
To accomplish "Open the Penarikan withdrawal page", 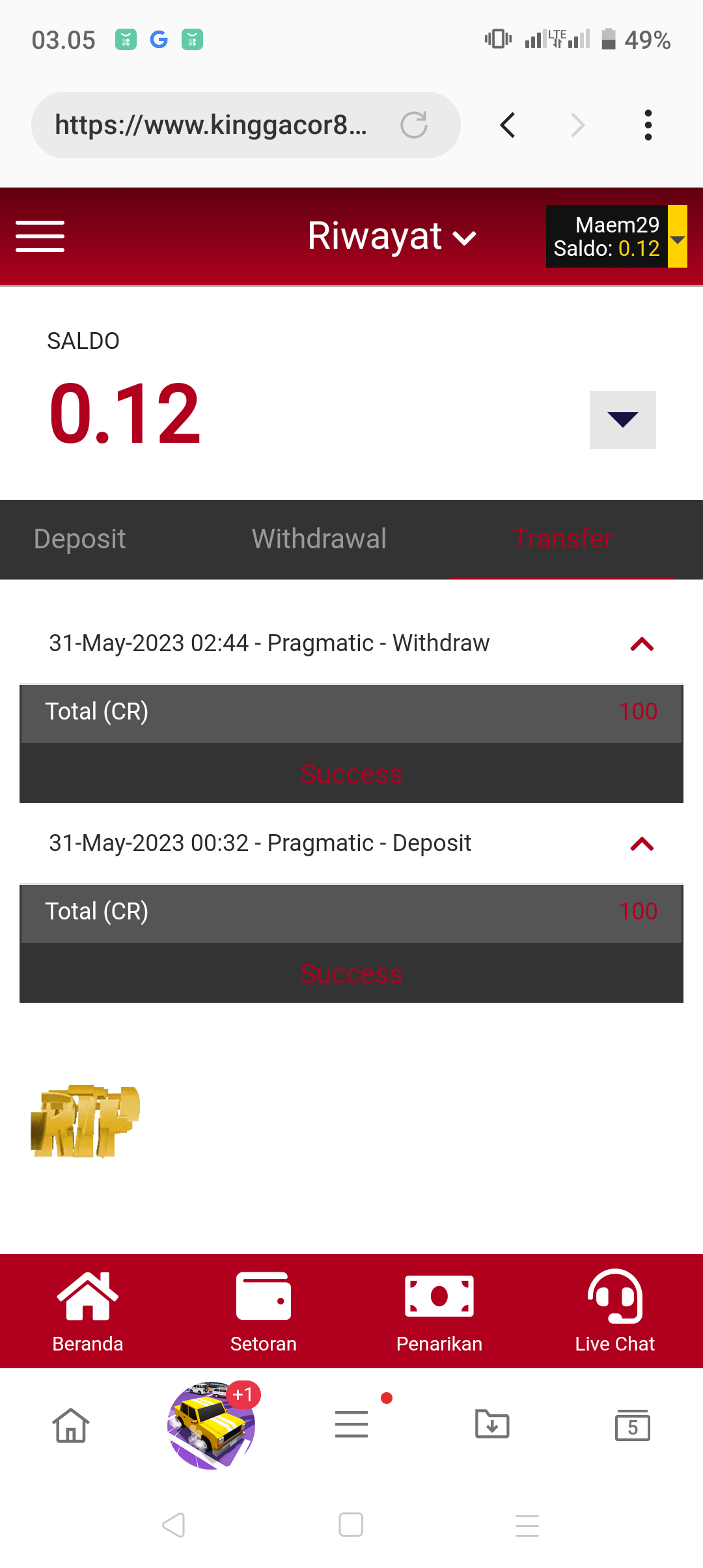I will tap(439, 1311).
